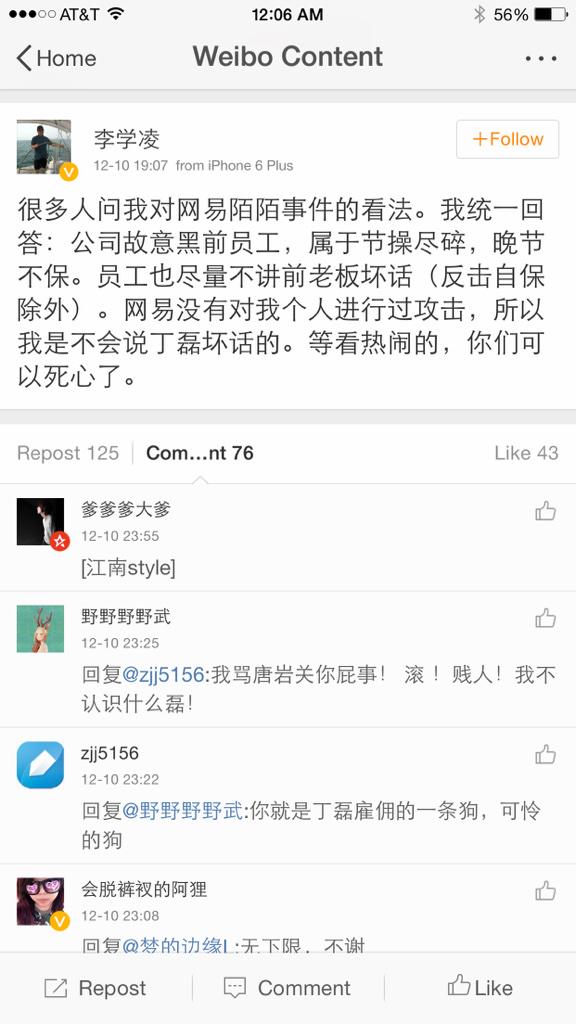Image resolution: width=576 pixels, height=1024 pixels.
Task: Like 野野野野武's comment
Action: [x=545, y=618]
